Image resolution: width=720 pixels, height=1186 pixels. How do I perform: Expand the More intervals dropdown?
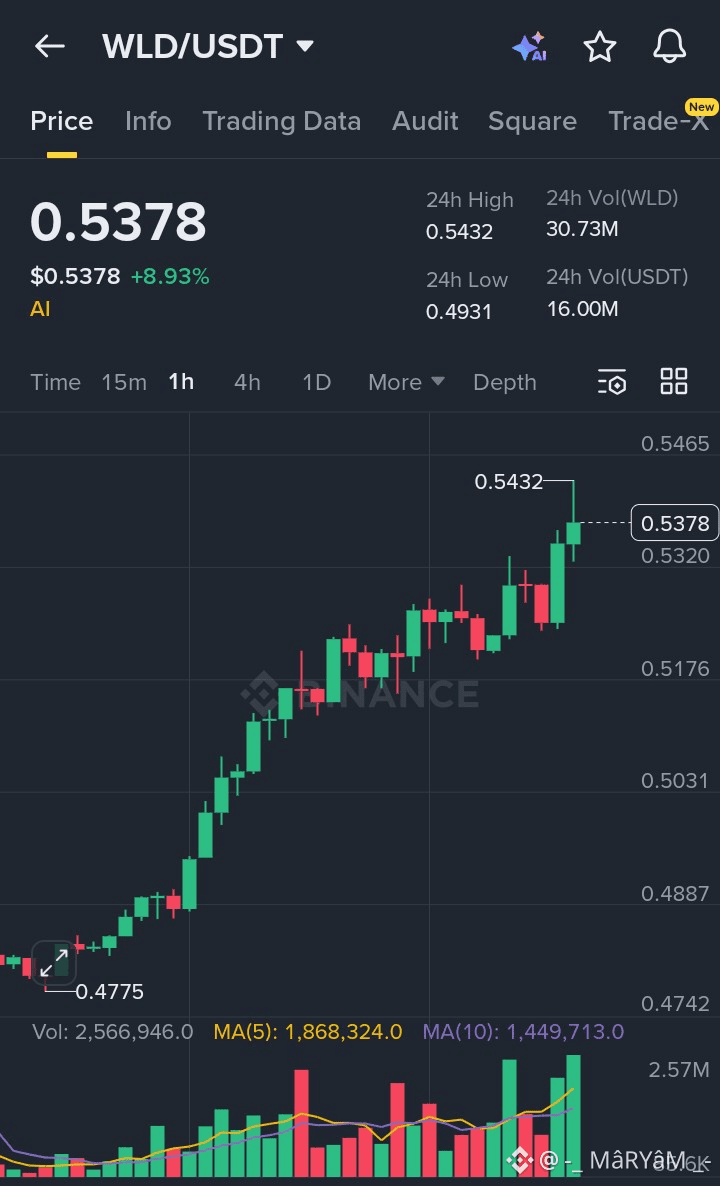tap(406, 382)
